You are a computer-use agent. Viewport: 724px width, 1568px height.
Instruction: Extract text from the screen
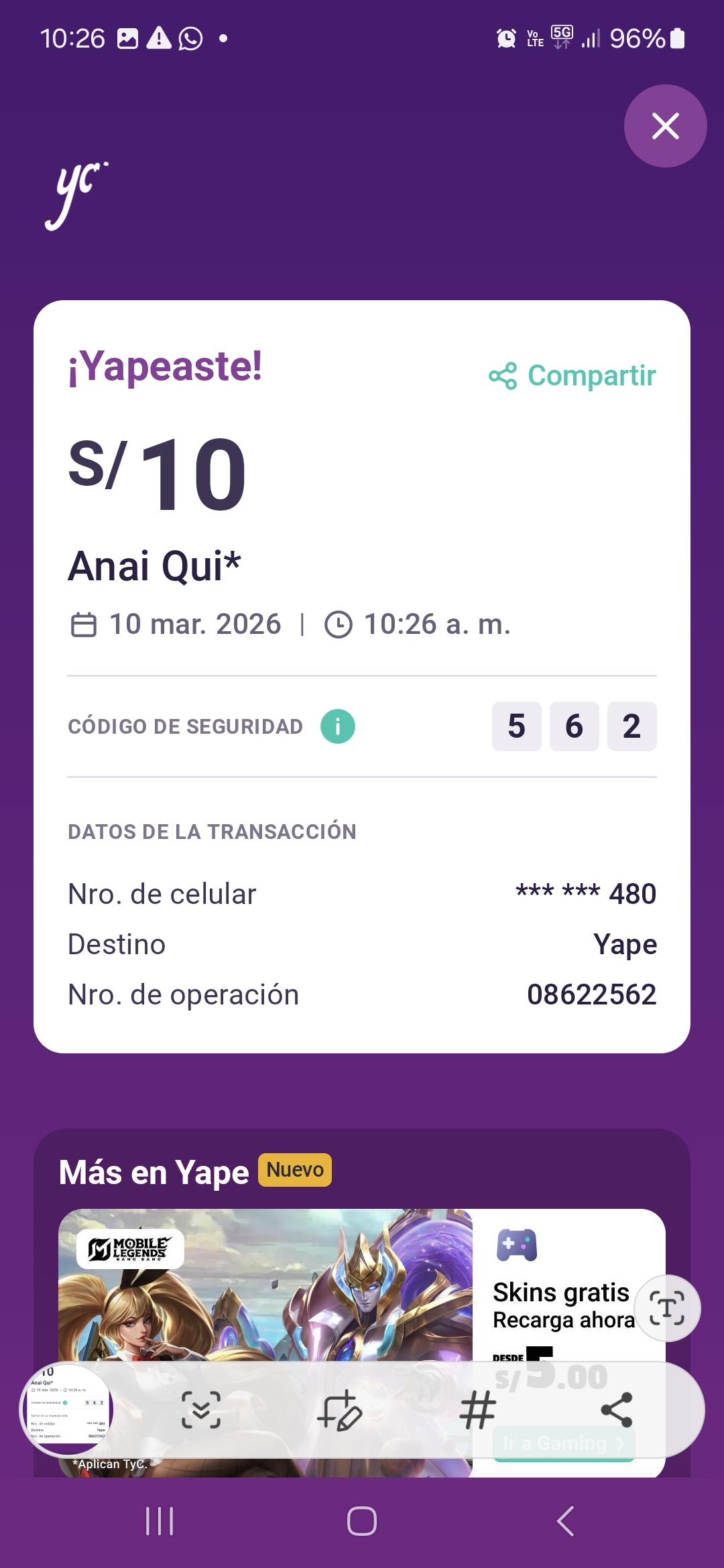pyautogui.click(x=667, y=1308)
